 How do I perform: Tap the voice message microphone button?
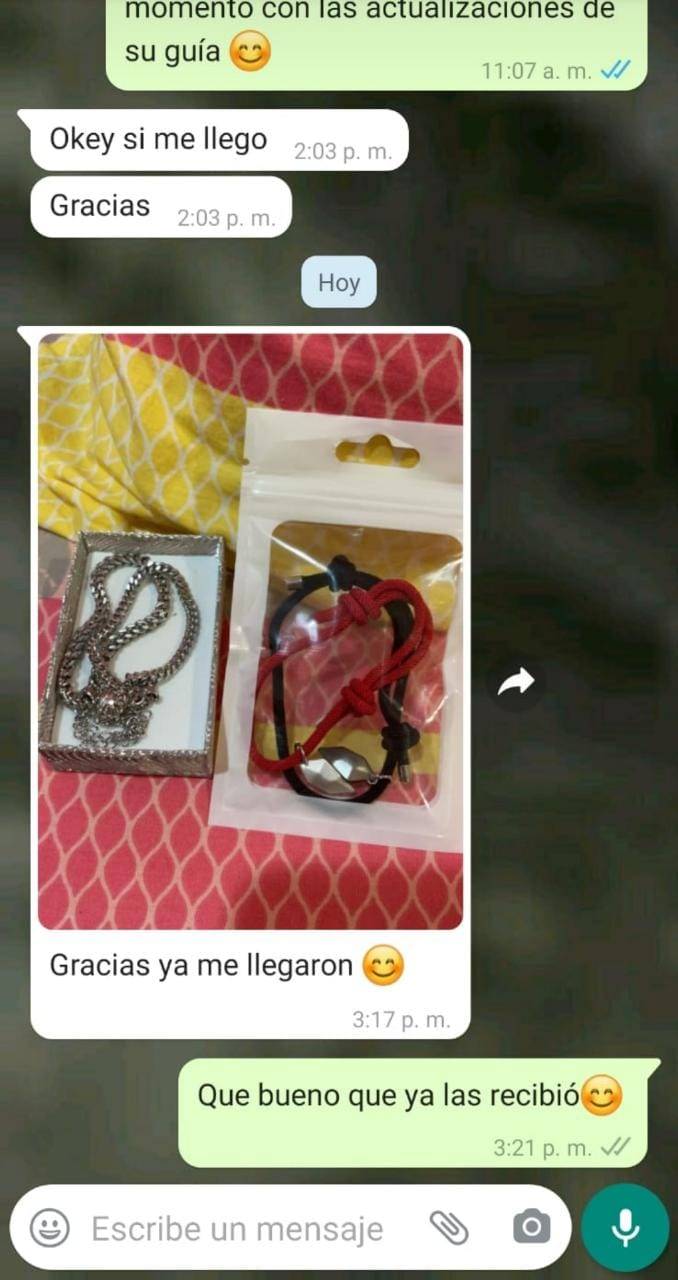[625, 1227]
